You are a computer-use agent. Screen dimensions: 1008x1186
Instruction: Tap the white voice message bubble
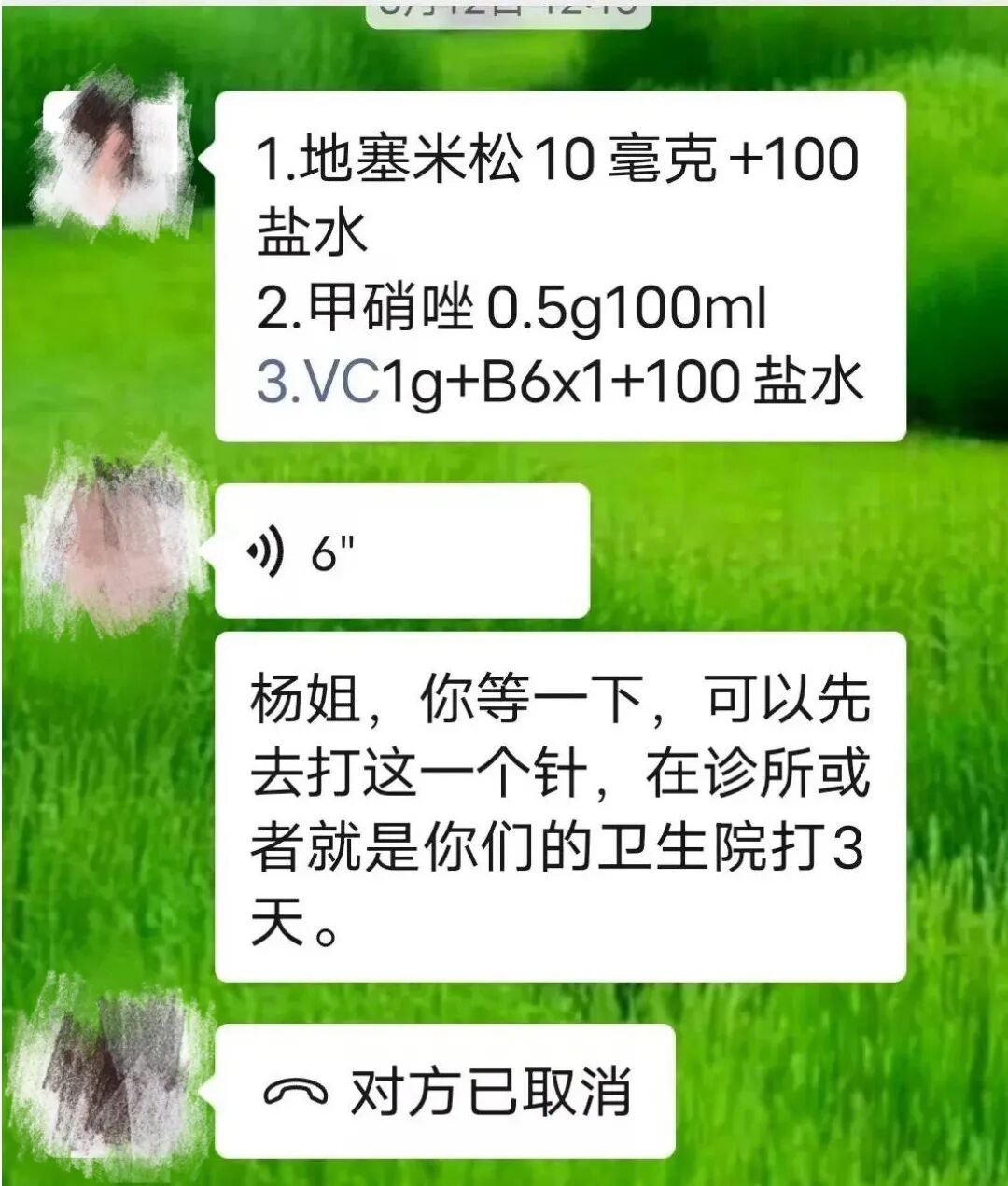401,550
